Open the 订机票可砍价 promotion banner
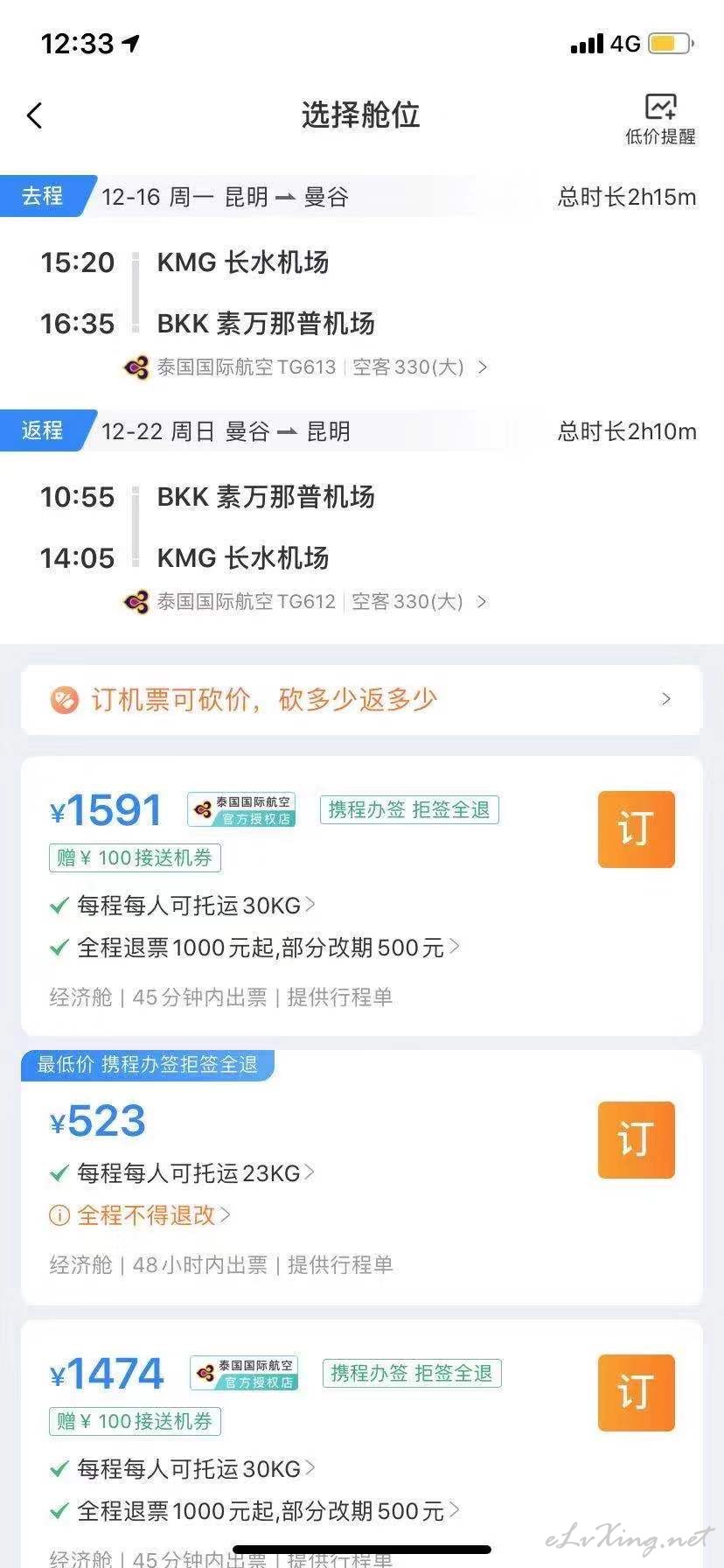Viewport: 724px width, 1568px height. (x=362, y=699)
